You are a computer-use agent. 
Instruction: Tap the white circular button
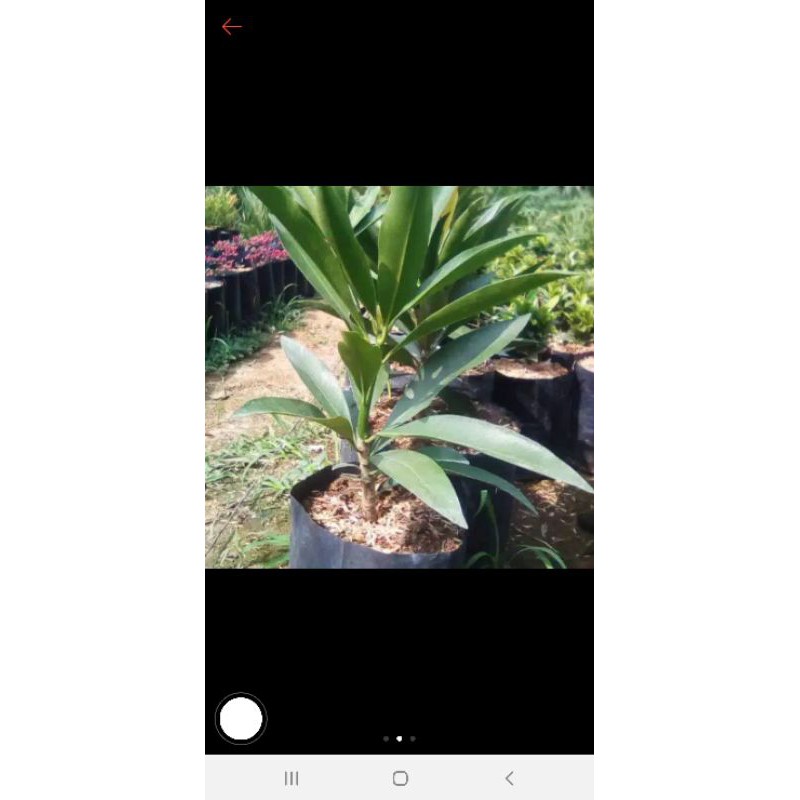241,719
